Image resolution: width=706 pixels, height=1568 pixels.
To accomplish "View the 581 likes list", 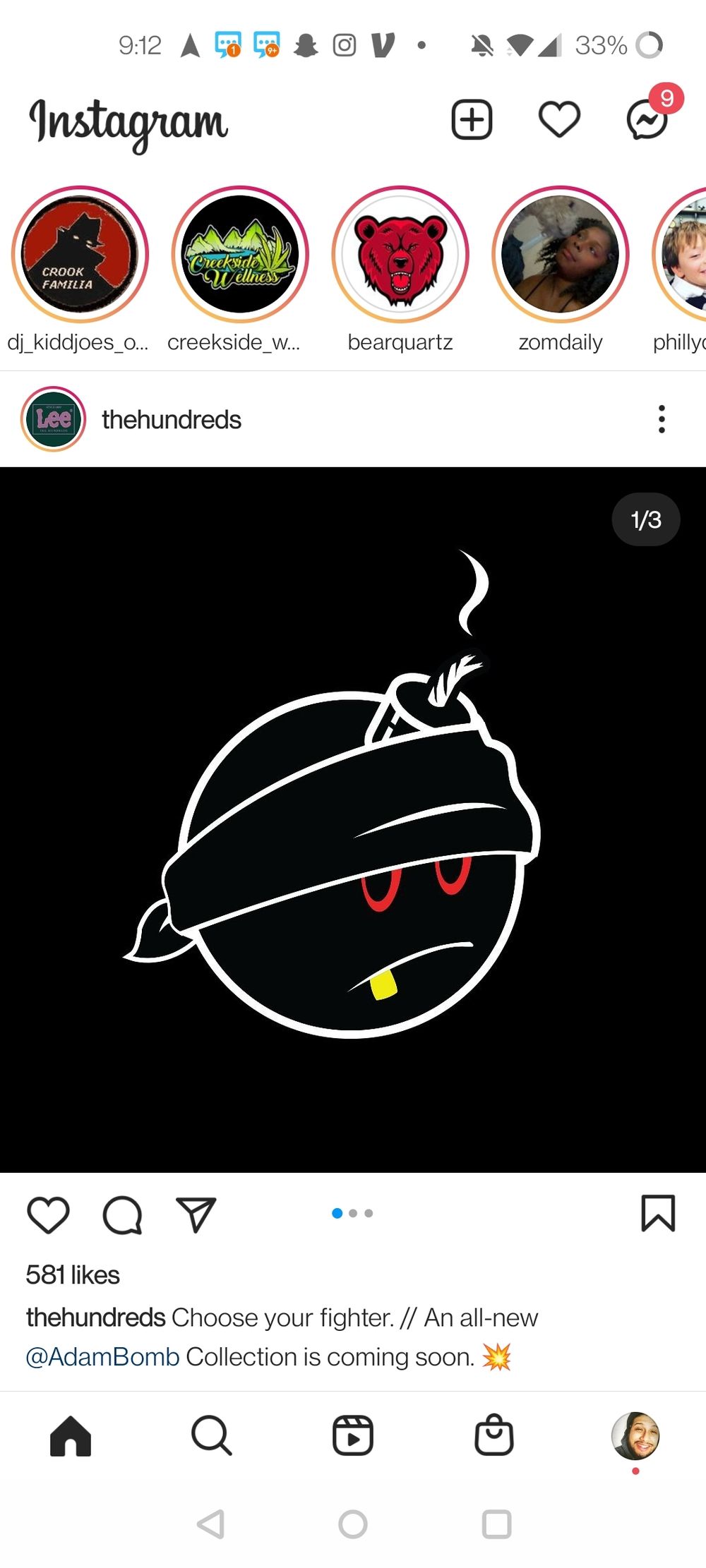I will 73,1274.
